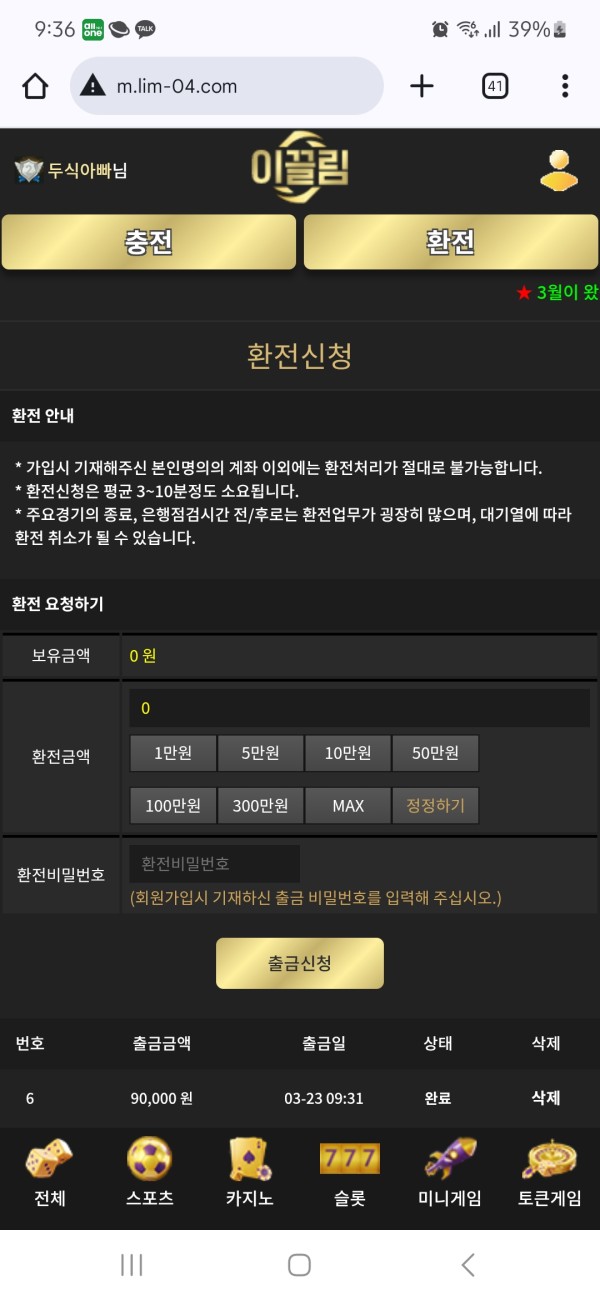Tap the MAX amount button

[347, 805]
